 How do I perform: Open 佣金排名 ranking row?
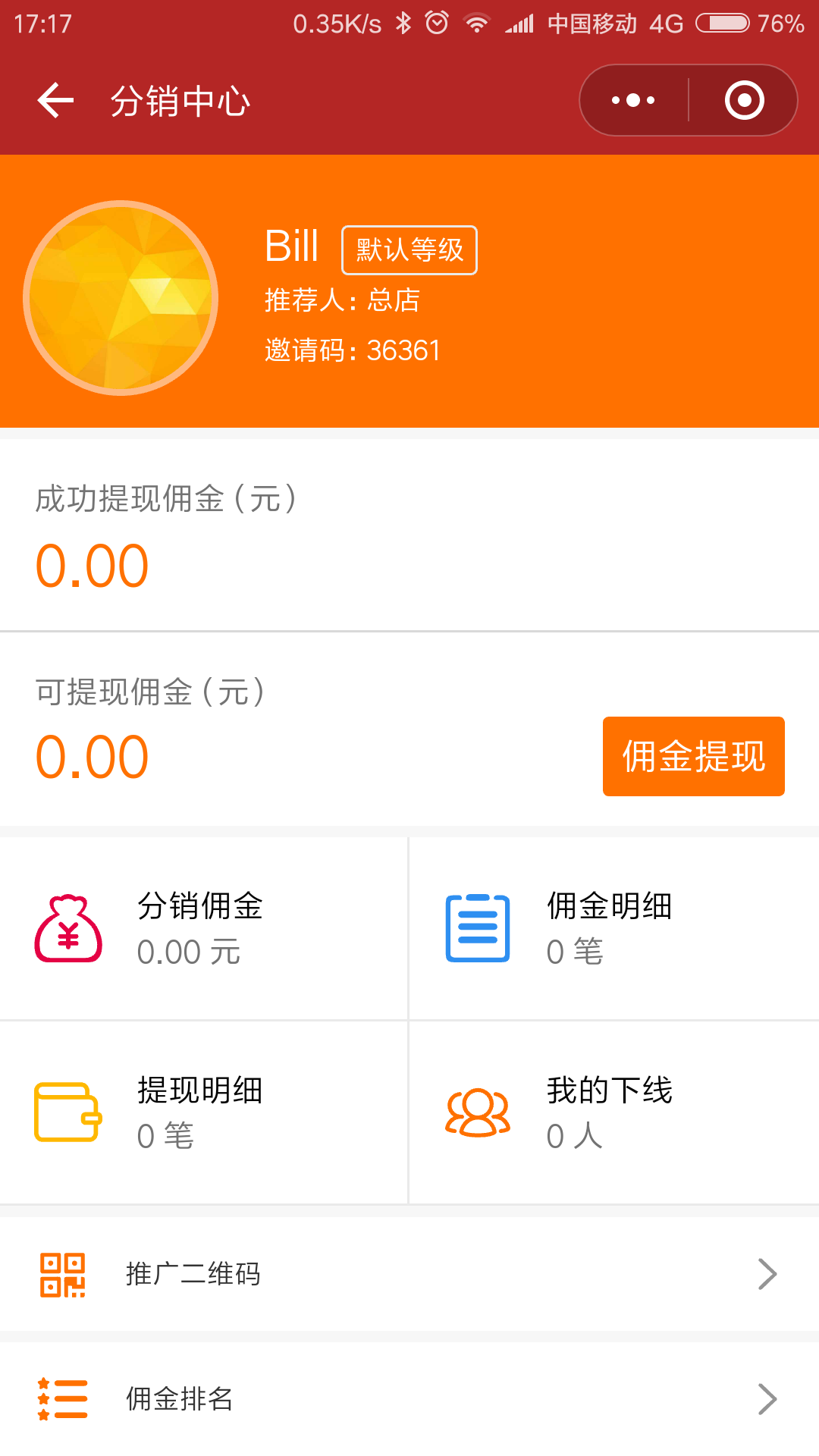(409, 1399)
